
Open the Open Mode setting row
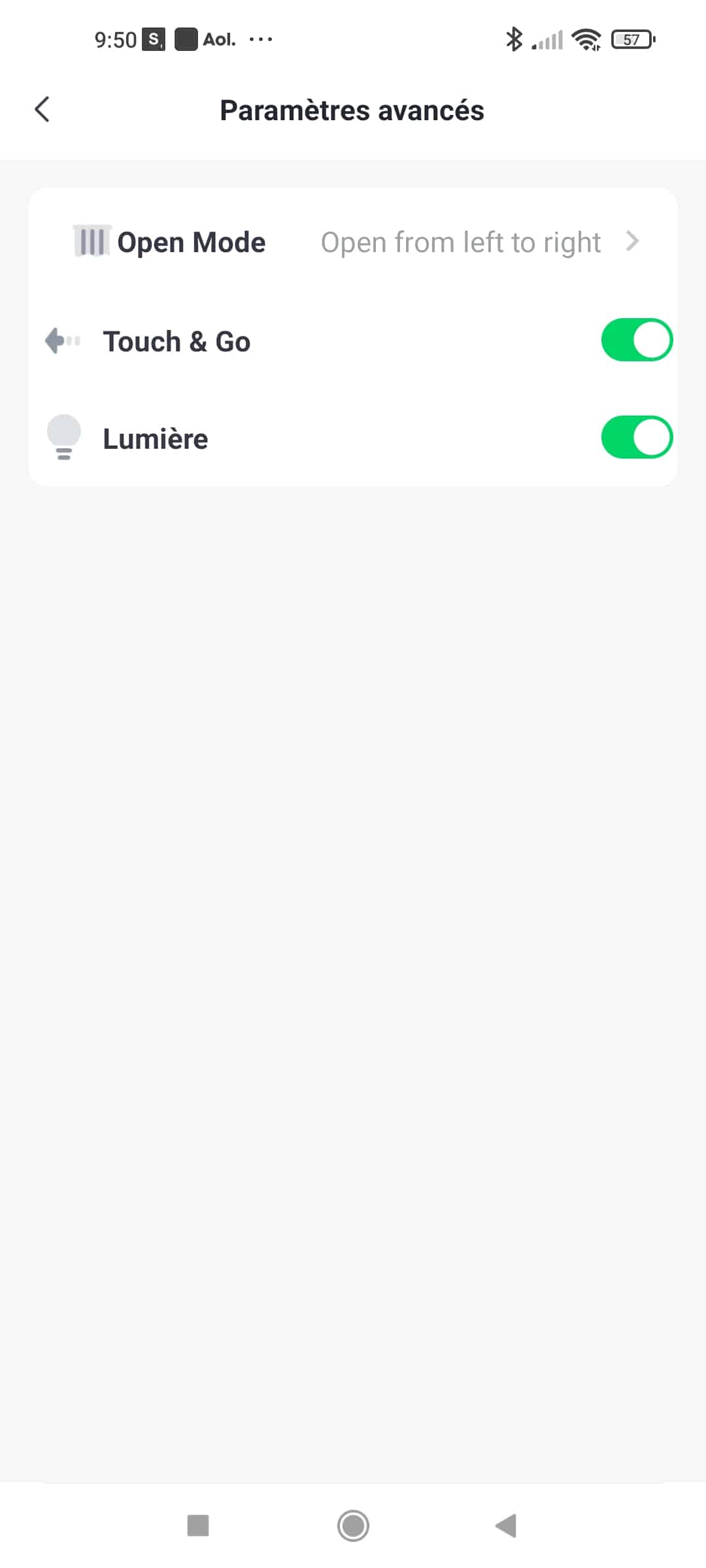353,242
